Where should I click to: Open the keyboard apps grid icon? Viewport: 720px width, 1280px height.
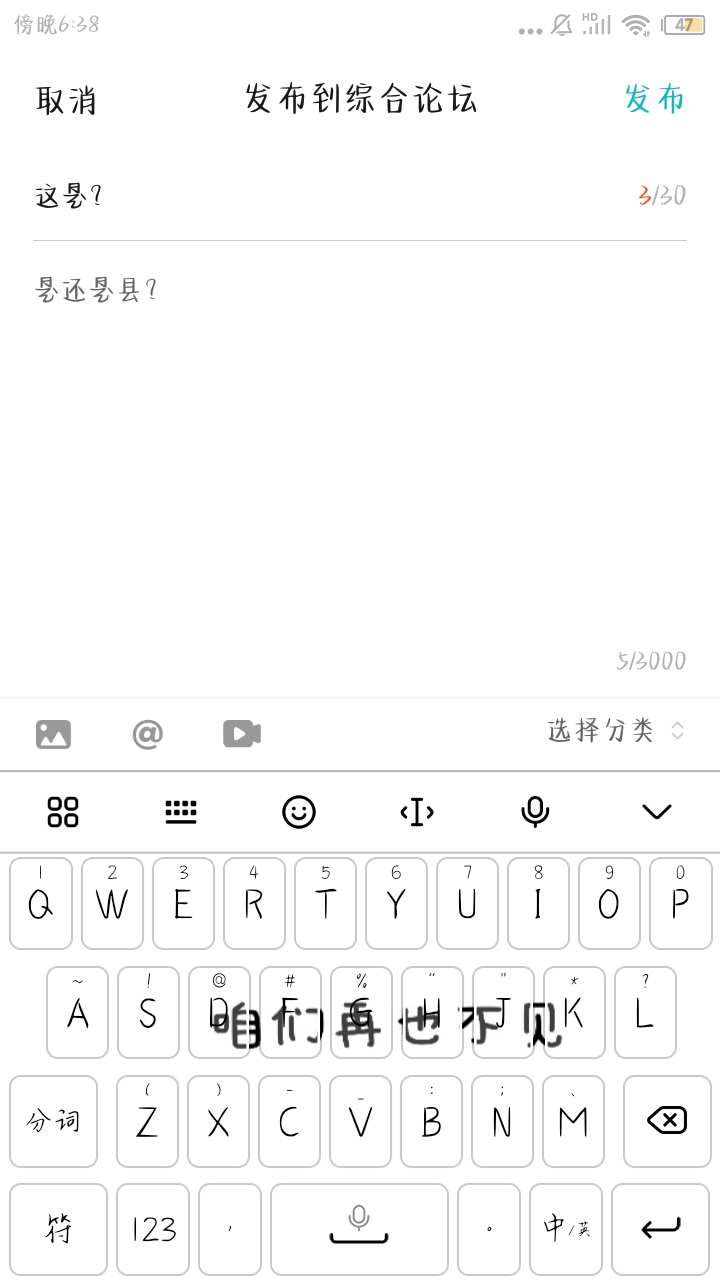[x=62, y=812]
